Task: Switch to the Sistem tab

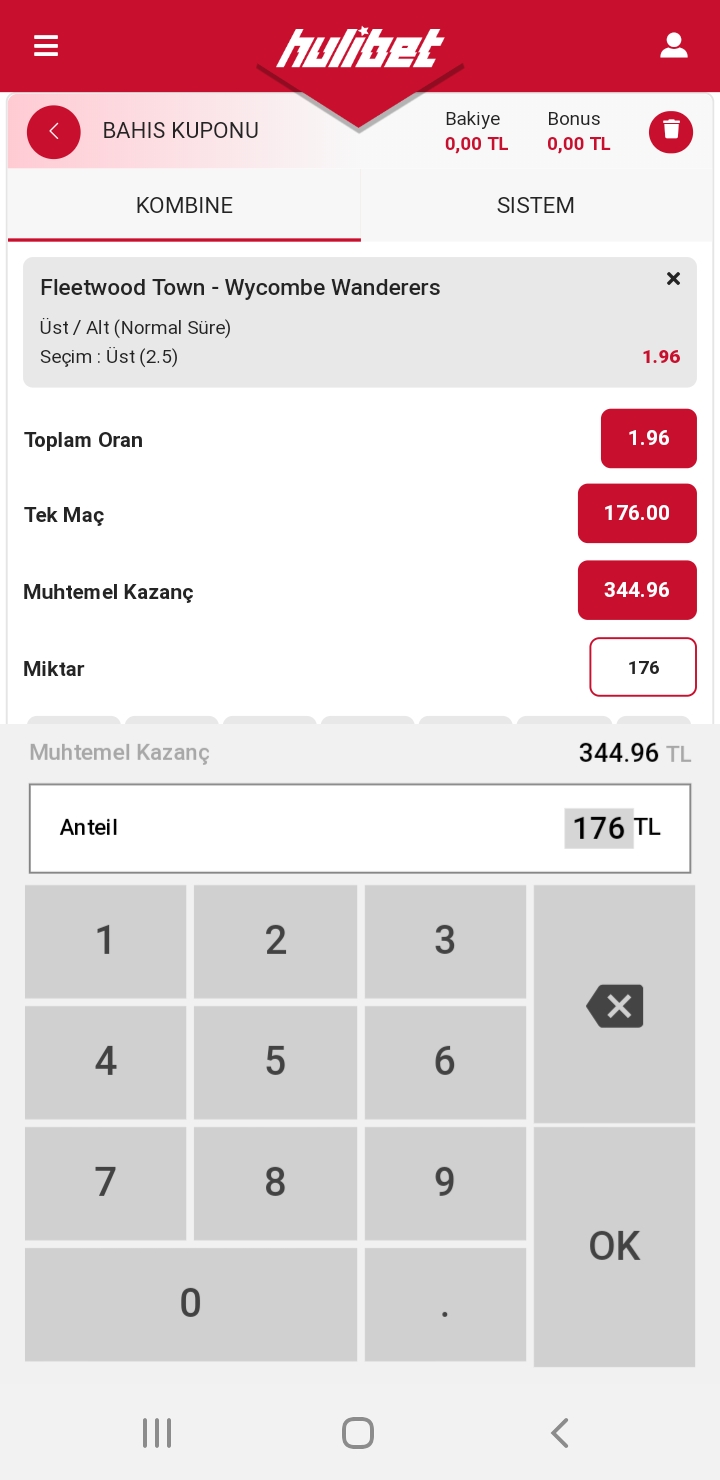Action: (x=536, y=205)
